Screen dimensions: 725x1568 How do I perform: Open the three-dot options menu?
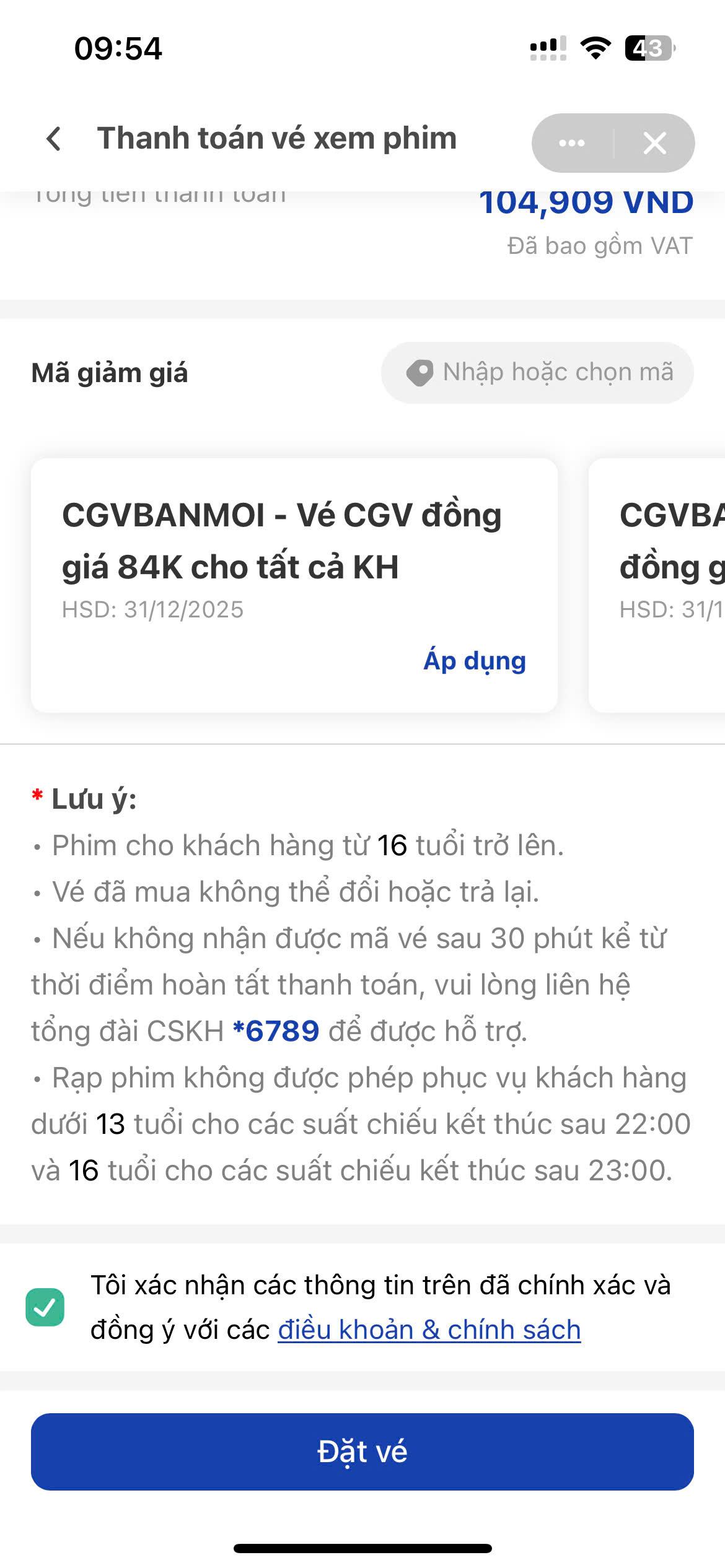571,143
